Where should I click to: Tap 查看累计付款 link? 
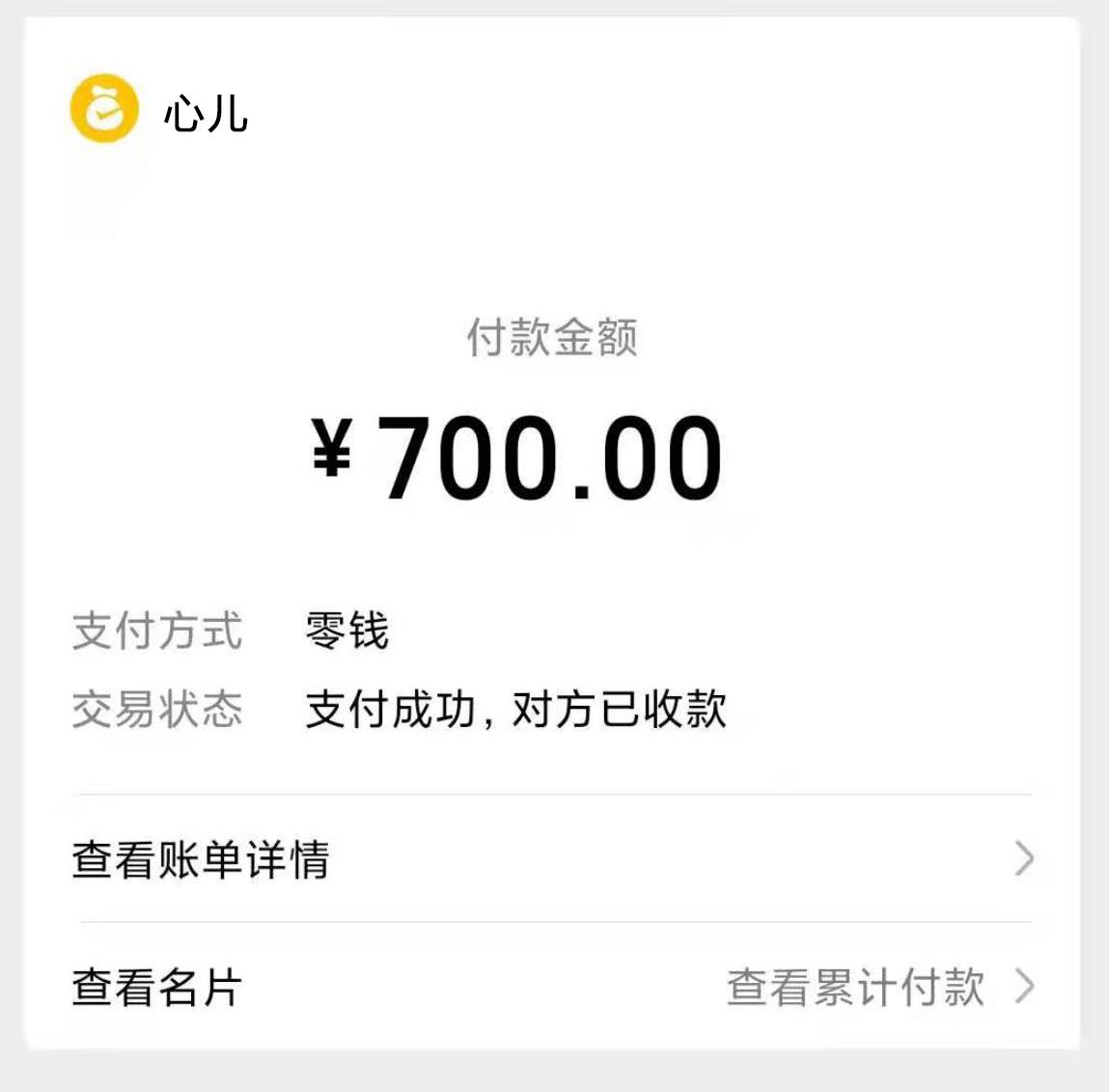[856, 987]
